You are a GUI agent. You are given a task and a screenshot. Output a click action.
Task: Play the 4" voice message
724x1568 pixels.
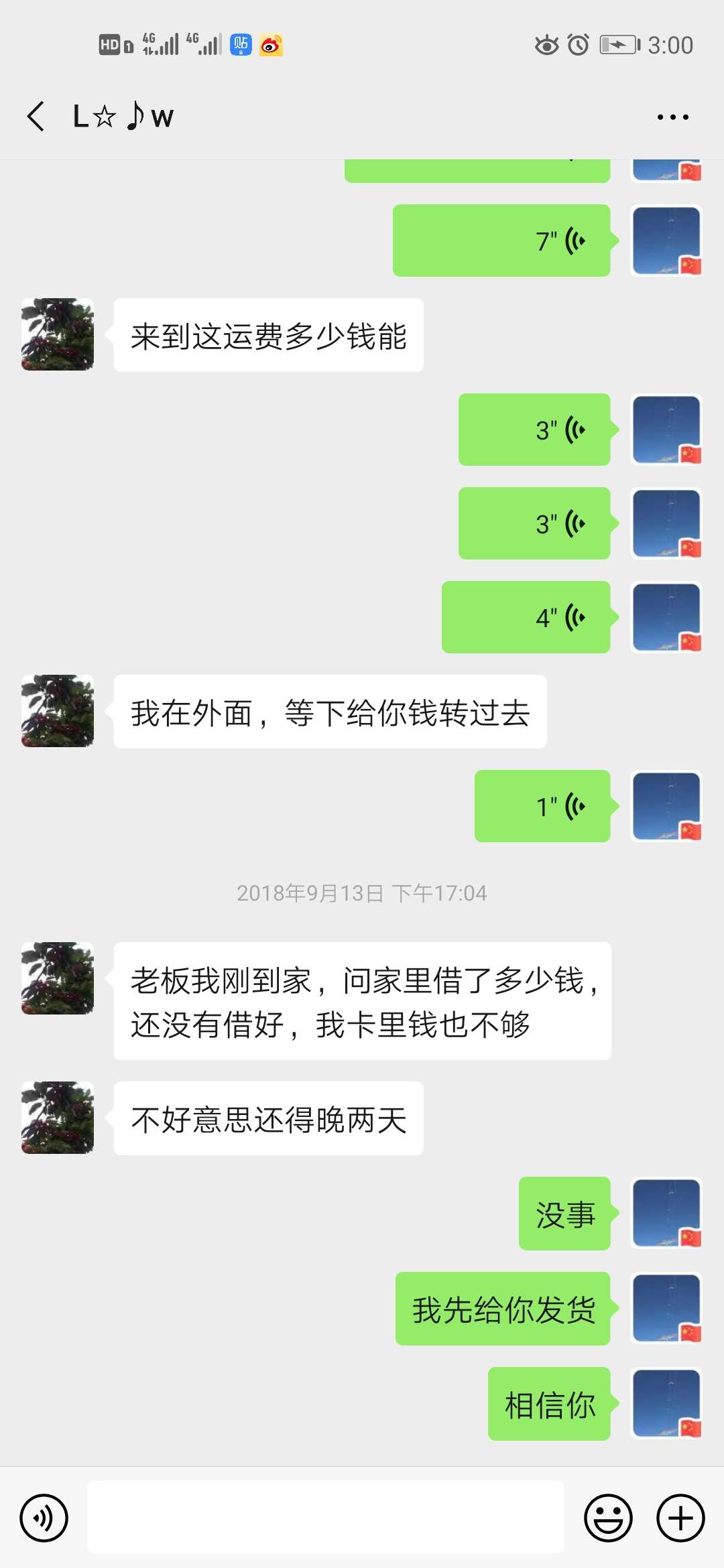point(526,617)
